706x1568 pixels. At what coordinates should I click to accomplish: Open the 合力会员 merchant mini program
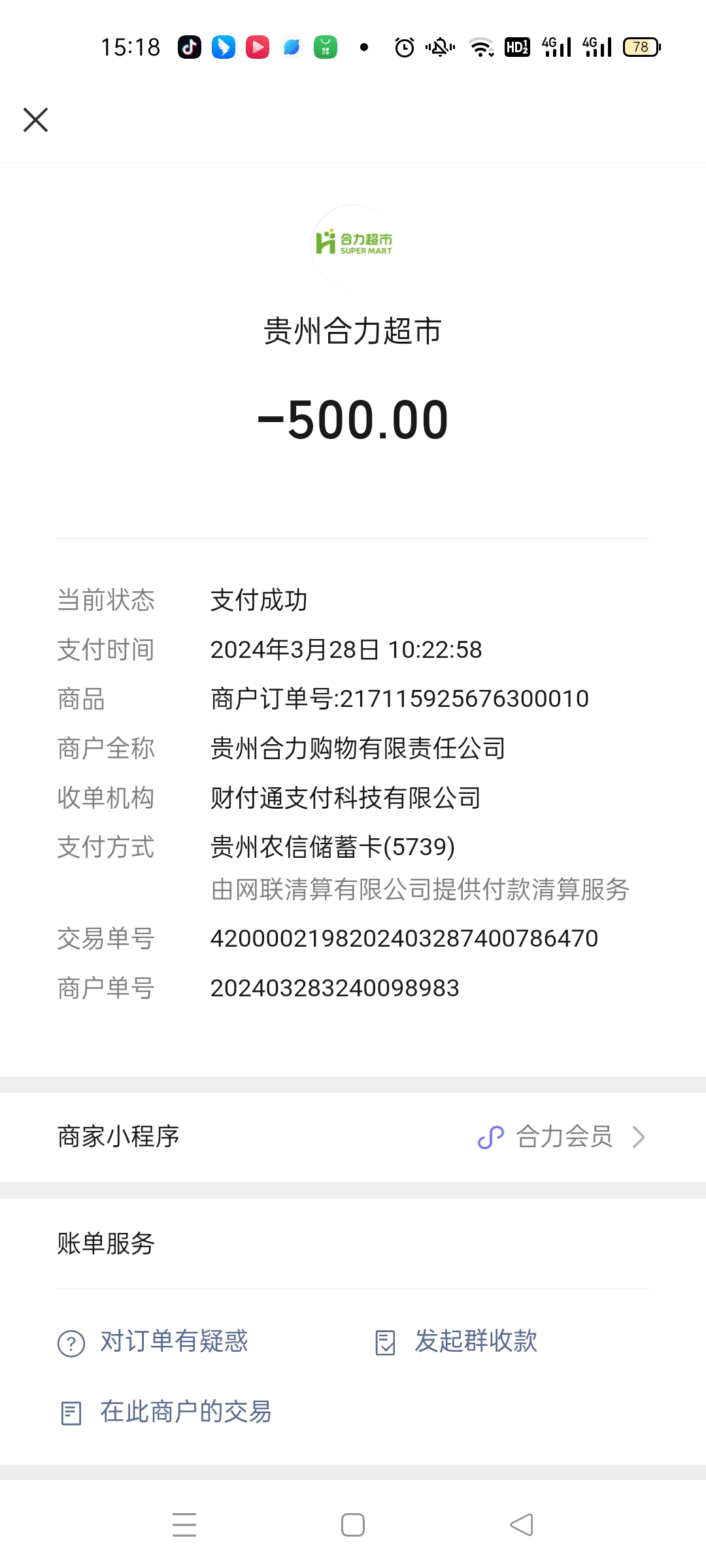point(562,1137)
